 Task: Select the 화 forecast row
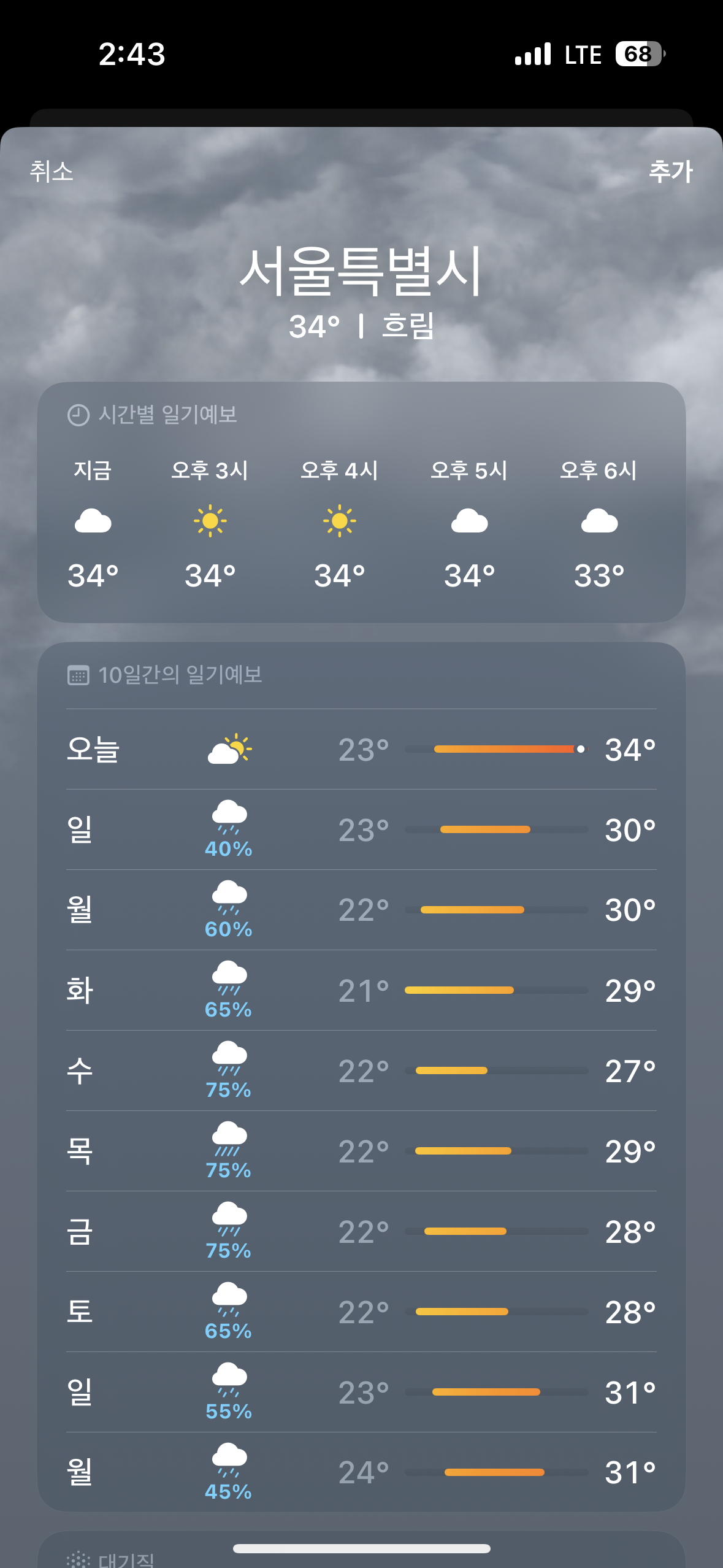pos(361,990)
